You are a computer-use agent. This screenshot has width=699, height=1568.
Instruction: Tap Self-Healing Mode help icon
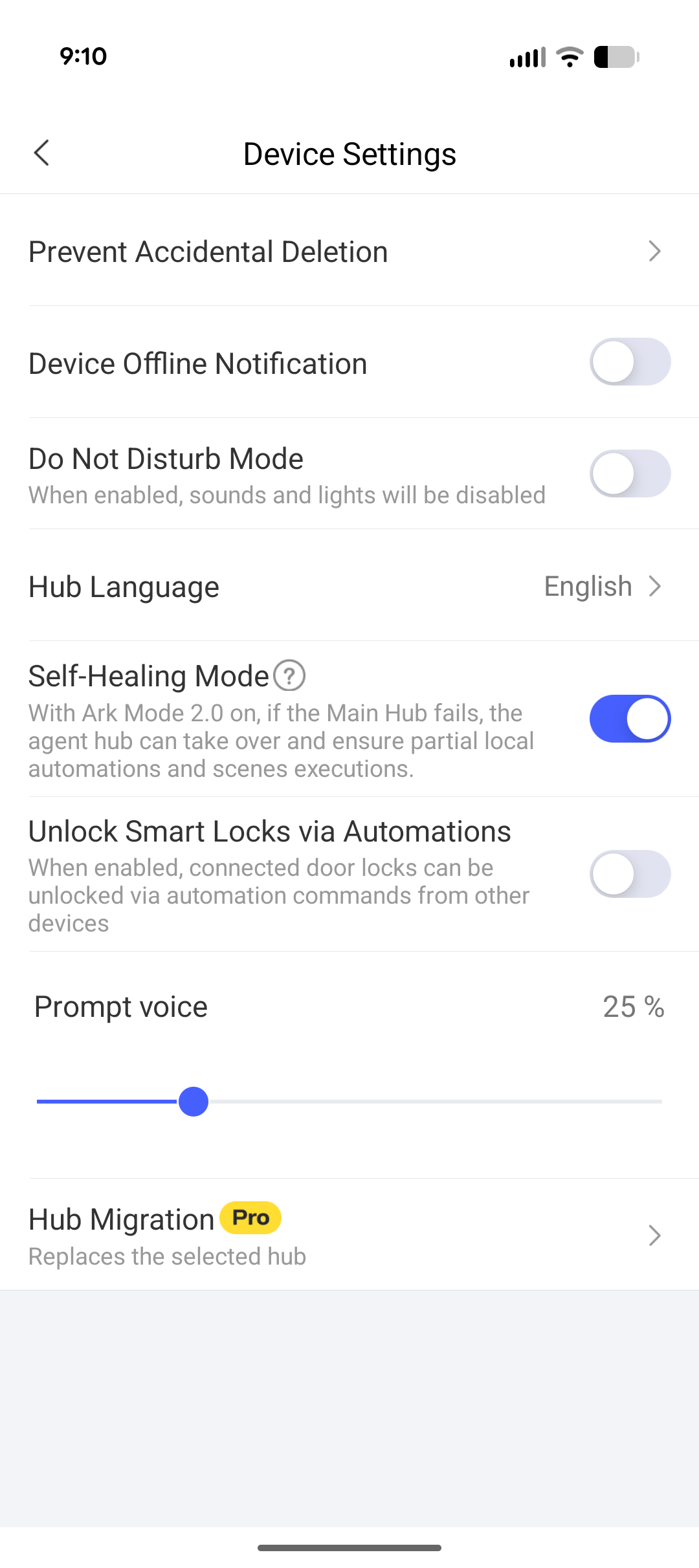click(289, 676)
